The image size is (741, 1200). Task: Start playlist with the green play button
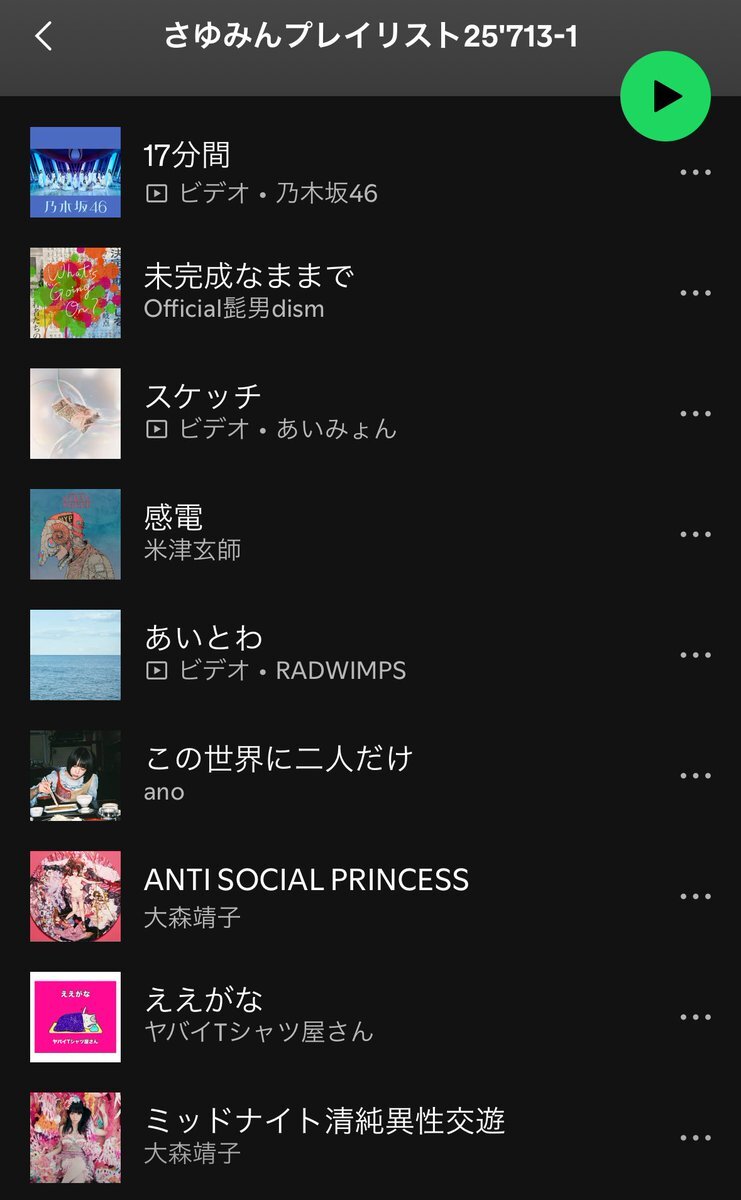pyautogui.click(x=665, y=96)
